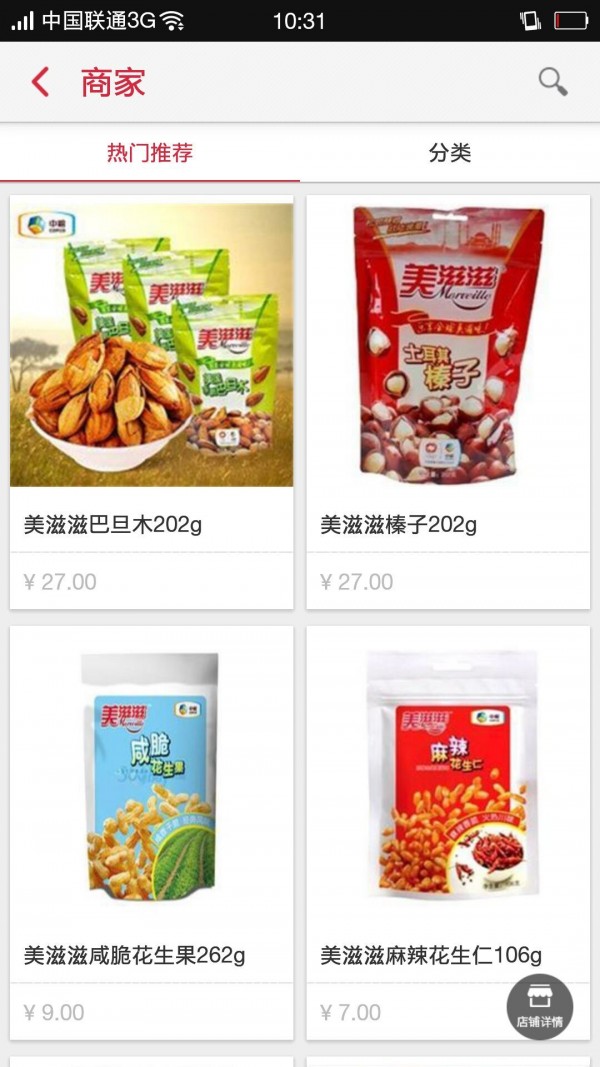This screenshot has height=1067, width=600.
Task: Go back using the red arrow
Action: [x=40, y=82]
